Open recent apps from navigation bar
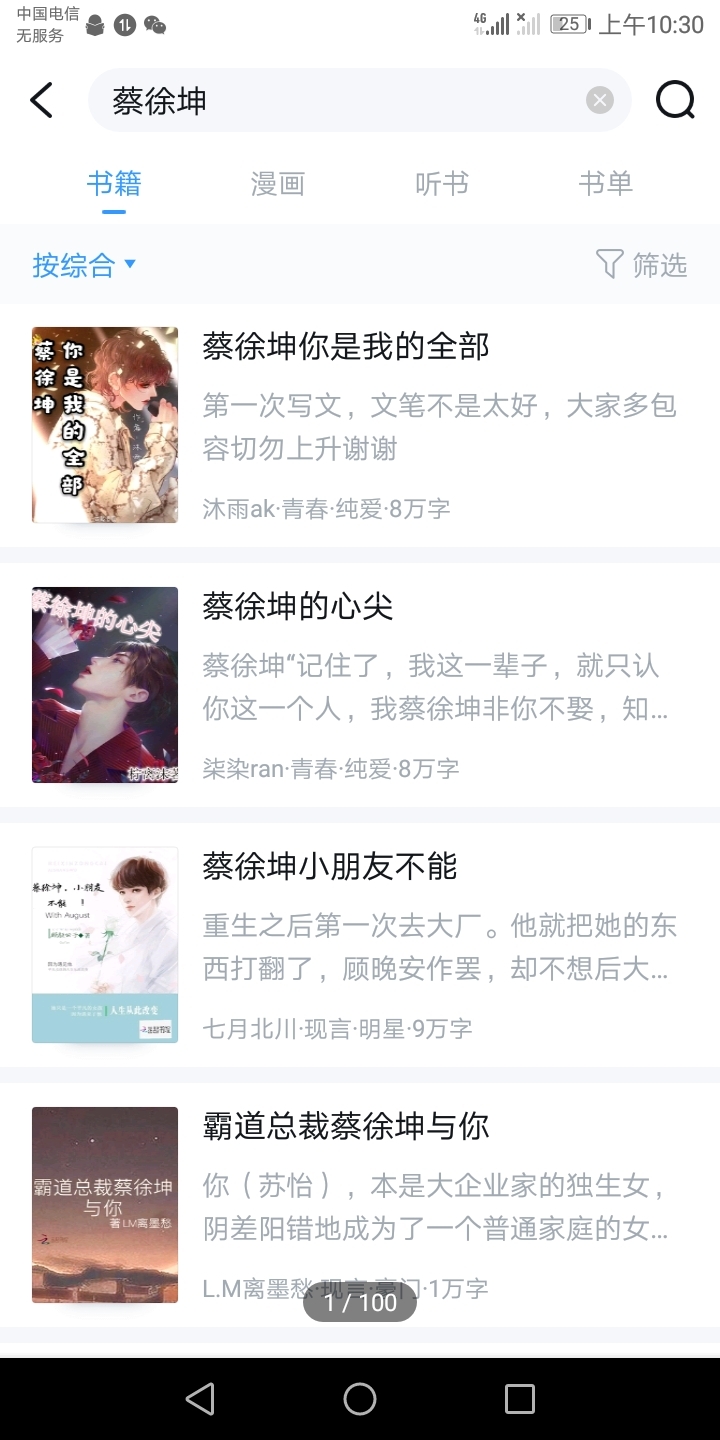The height and width of the screenshot is (1440, 720). coord(520,1399)
